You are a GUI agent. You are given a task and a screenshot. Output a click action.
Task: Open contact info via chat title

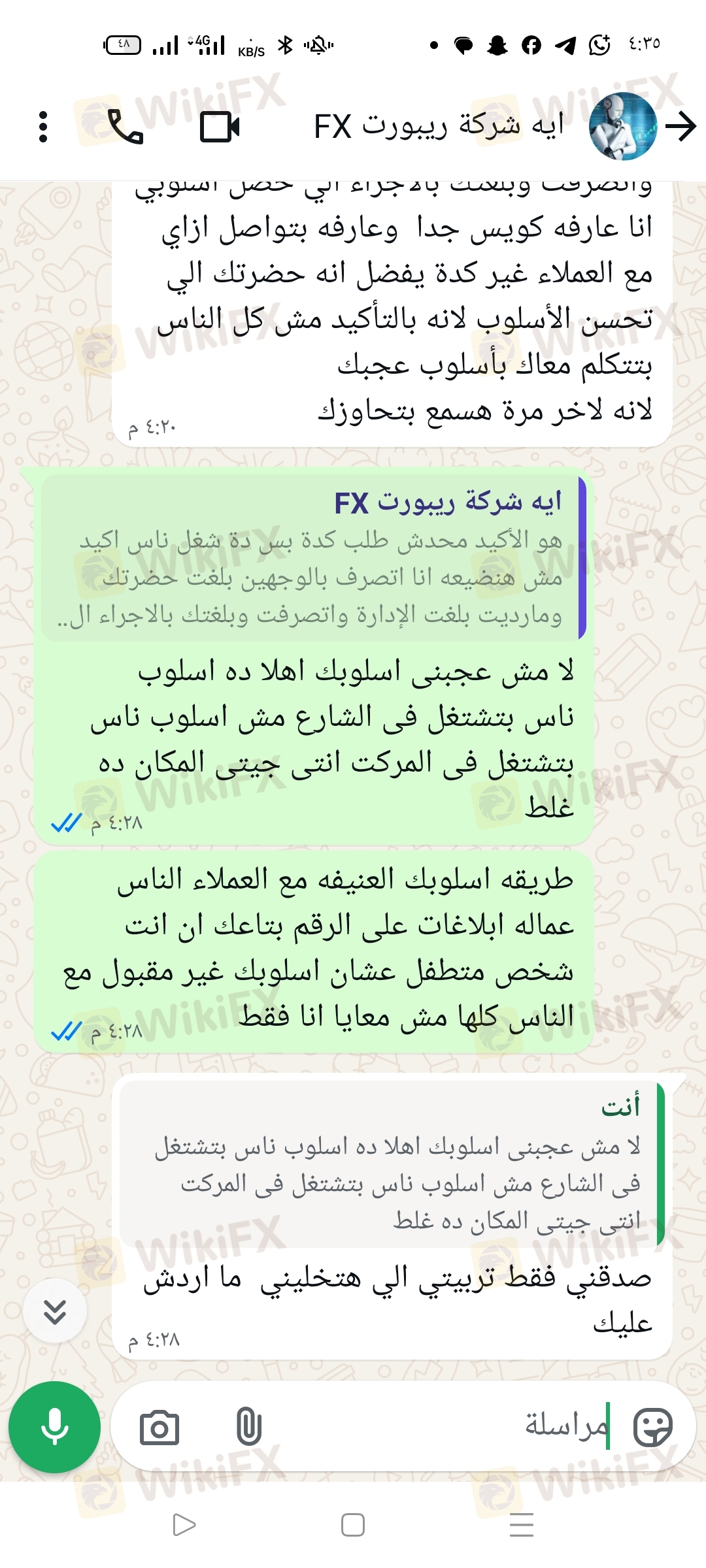438,127
